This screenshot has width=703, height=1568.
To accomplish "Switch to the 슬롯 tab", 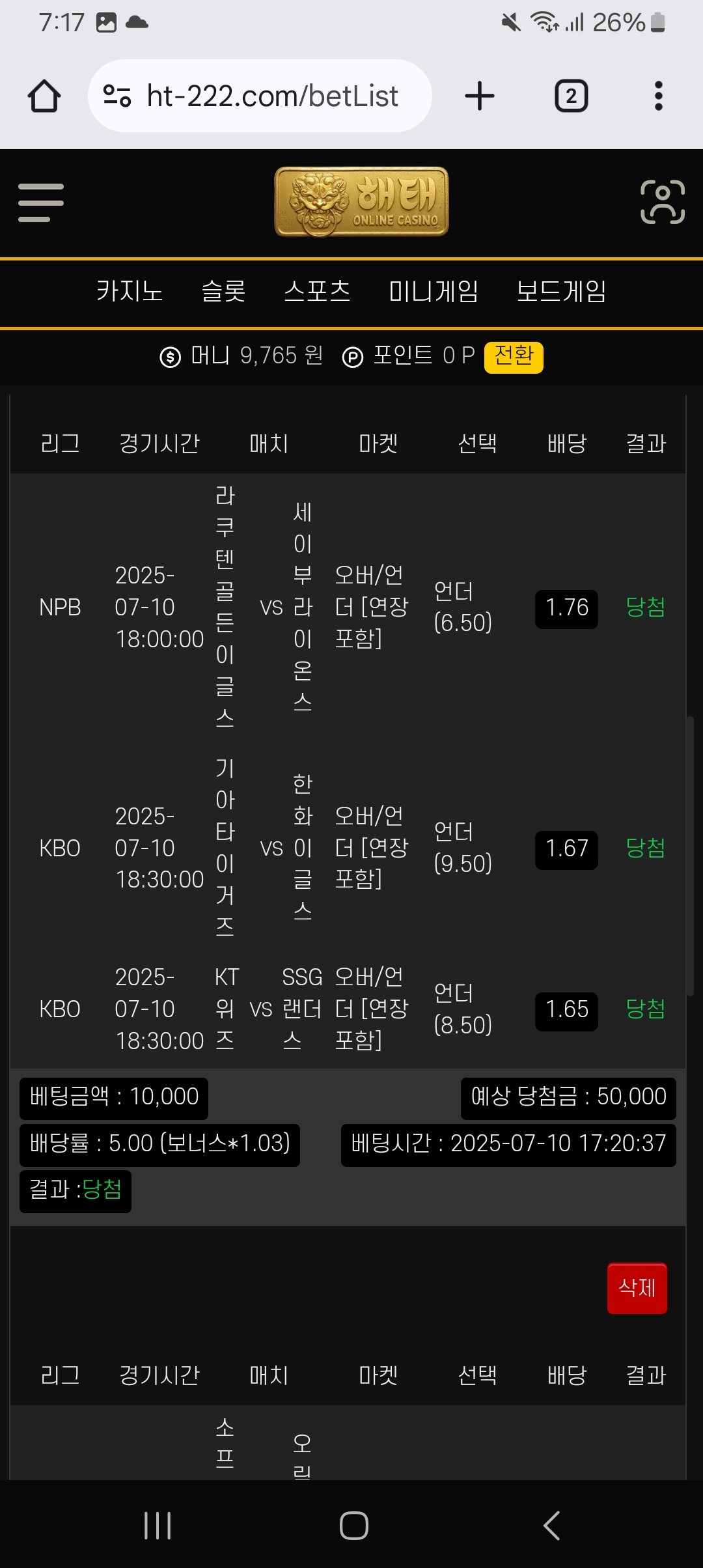I will coord(223,290).
